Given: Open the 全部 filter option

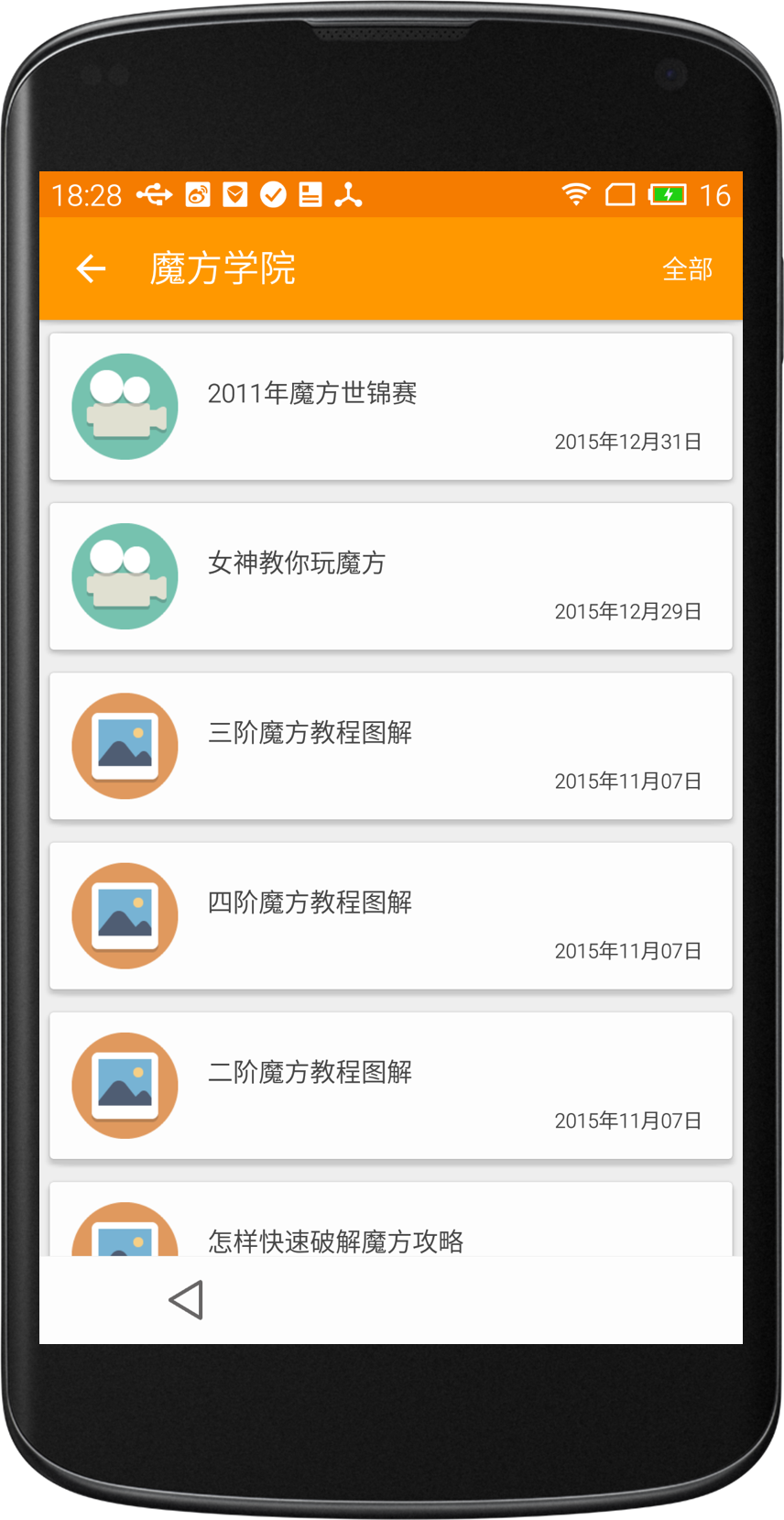Looking at the screenshot, I should 688,268.
